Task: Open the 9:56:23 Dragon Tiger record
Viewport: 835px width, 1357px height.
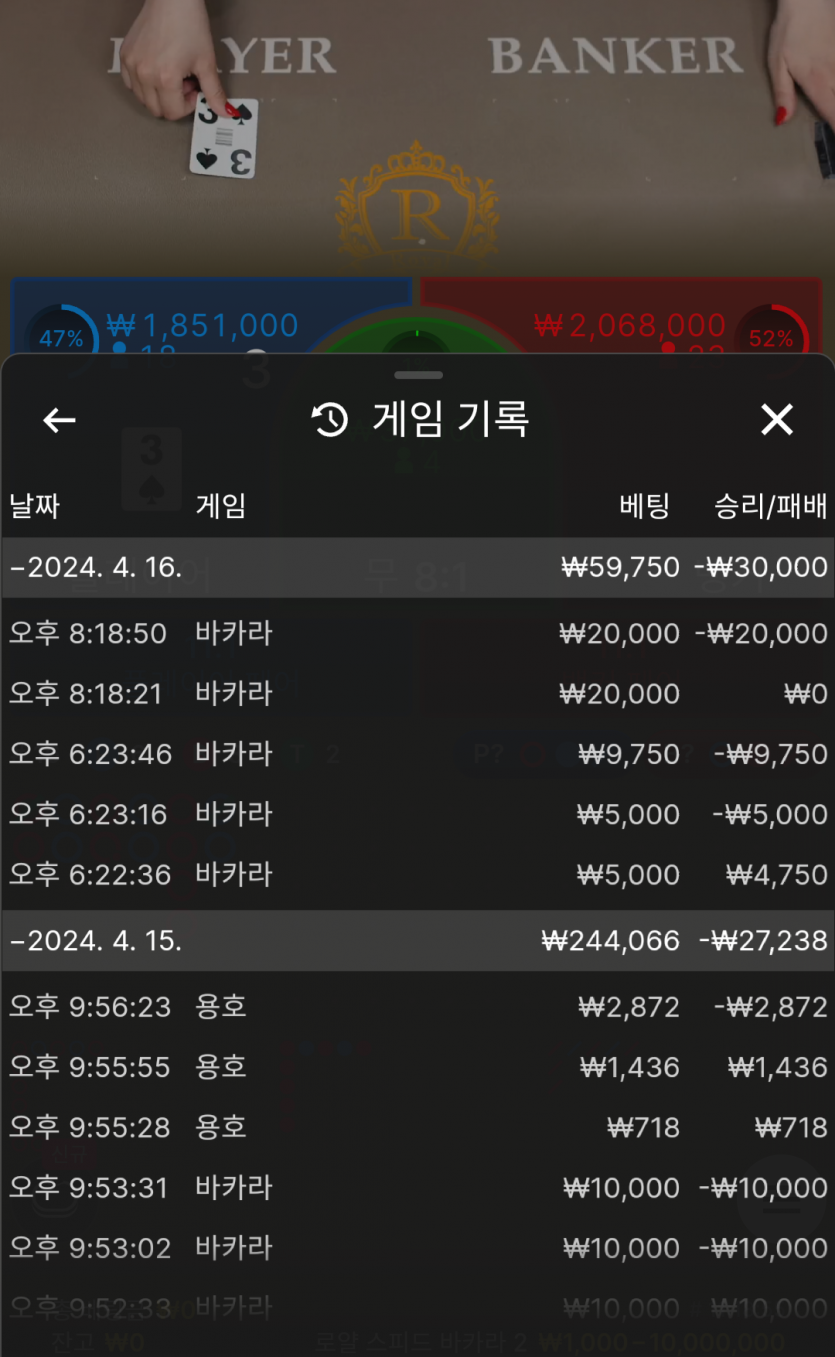Action: click(417, 1007)
